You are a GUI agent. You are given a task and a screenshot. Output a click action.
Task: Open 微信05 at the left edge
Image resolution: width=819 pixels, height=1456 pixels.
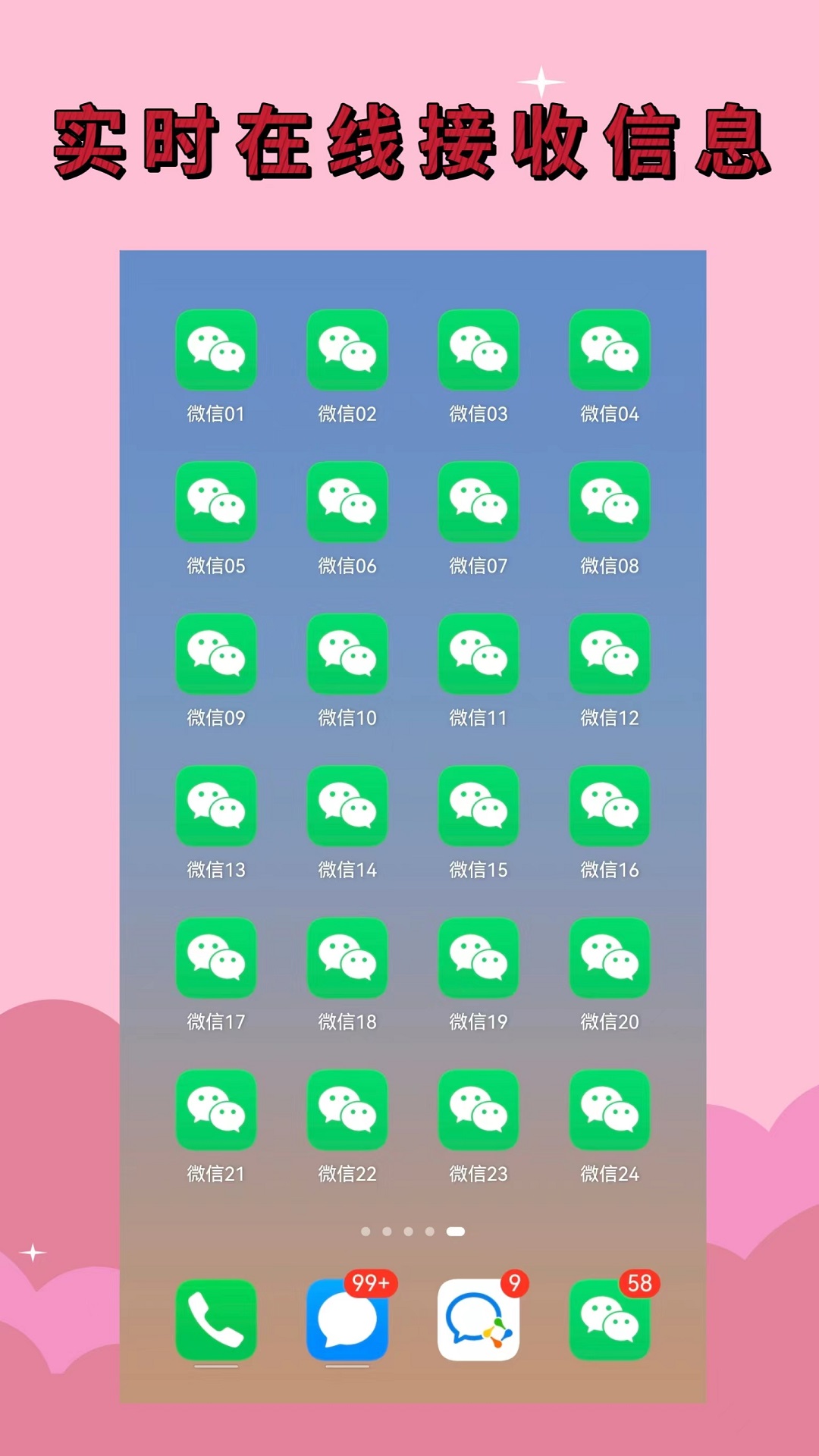point(215,502)
